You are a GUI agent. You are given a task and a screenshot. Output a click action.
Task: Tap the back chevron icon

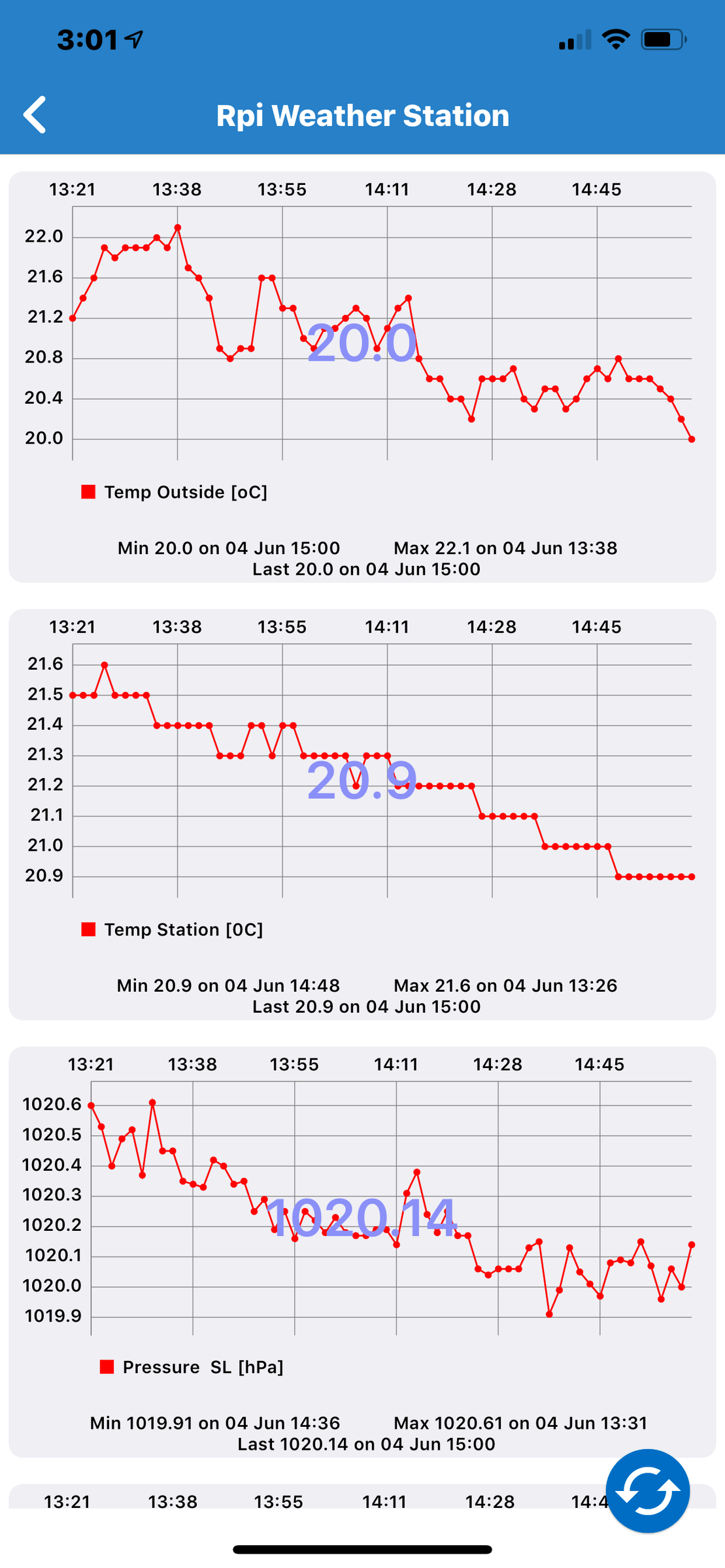[35, 114]
